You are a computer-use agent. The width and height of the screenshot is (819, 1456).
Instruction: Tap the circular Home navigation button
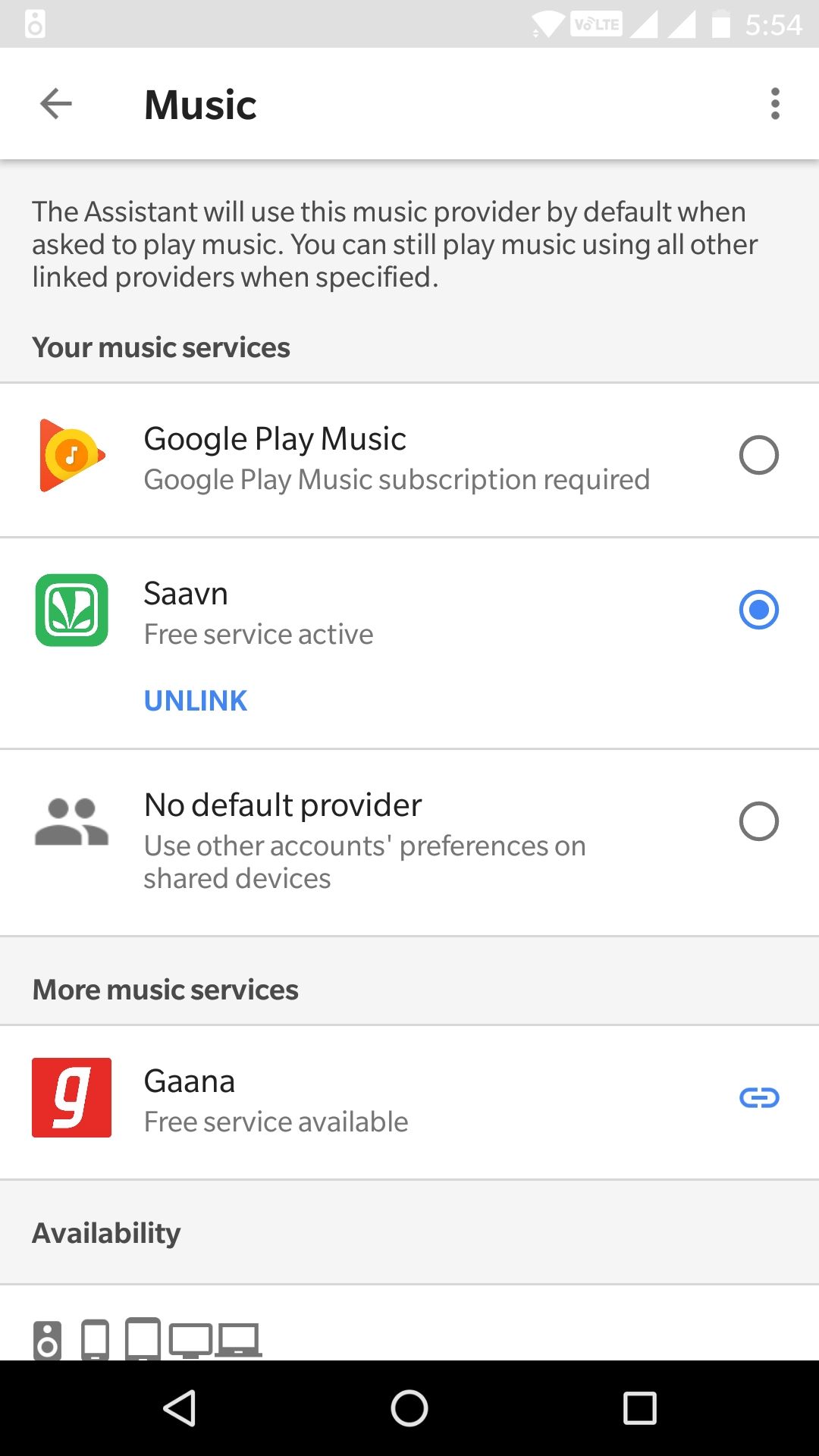tap(409, 1408)
